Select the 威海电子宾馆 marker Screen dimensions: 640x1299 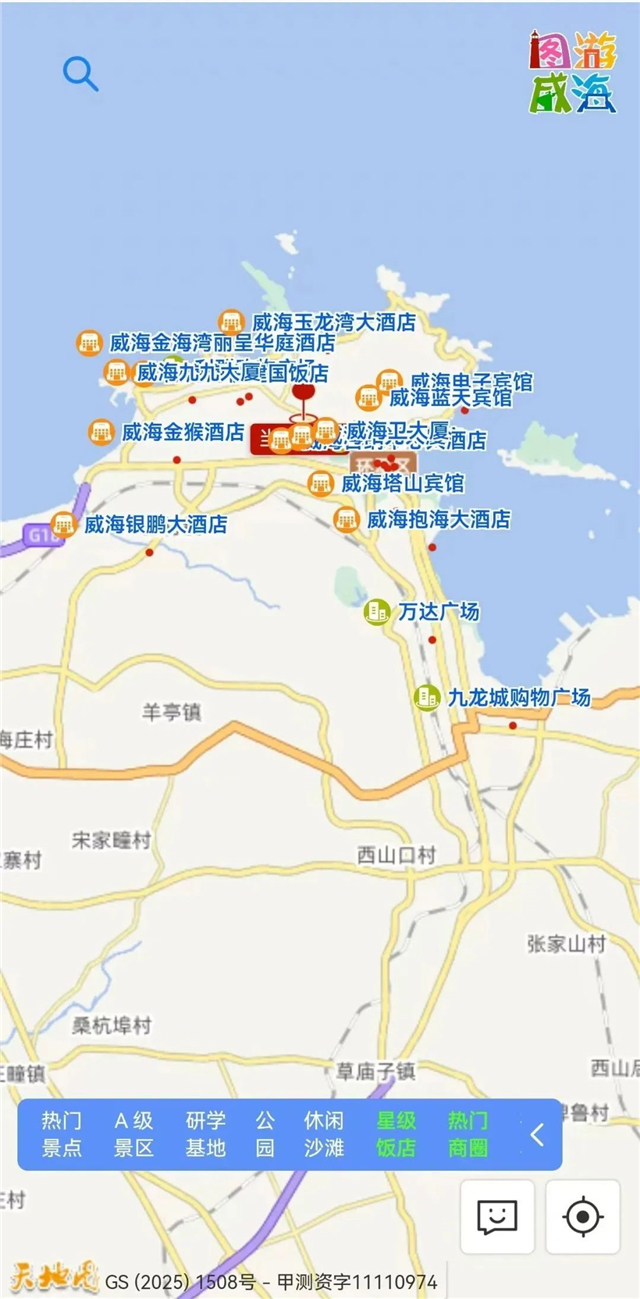[389, 381]
